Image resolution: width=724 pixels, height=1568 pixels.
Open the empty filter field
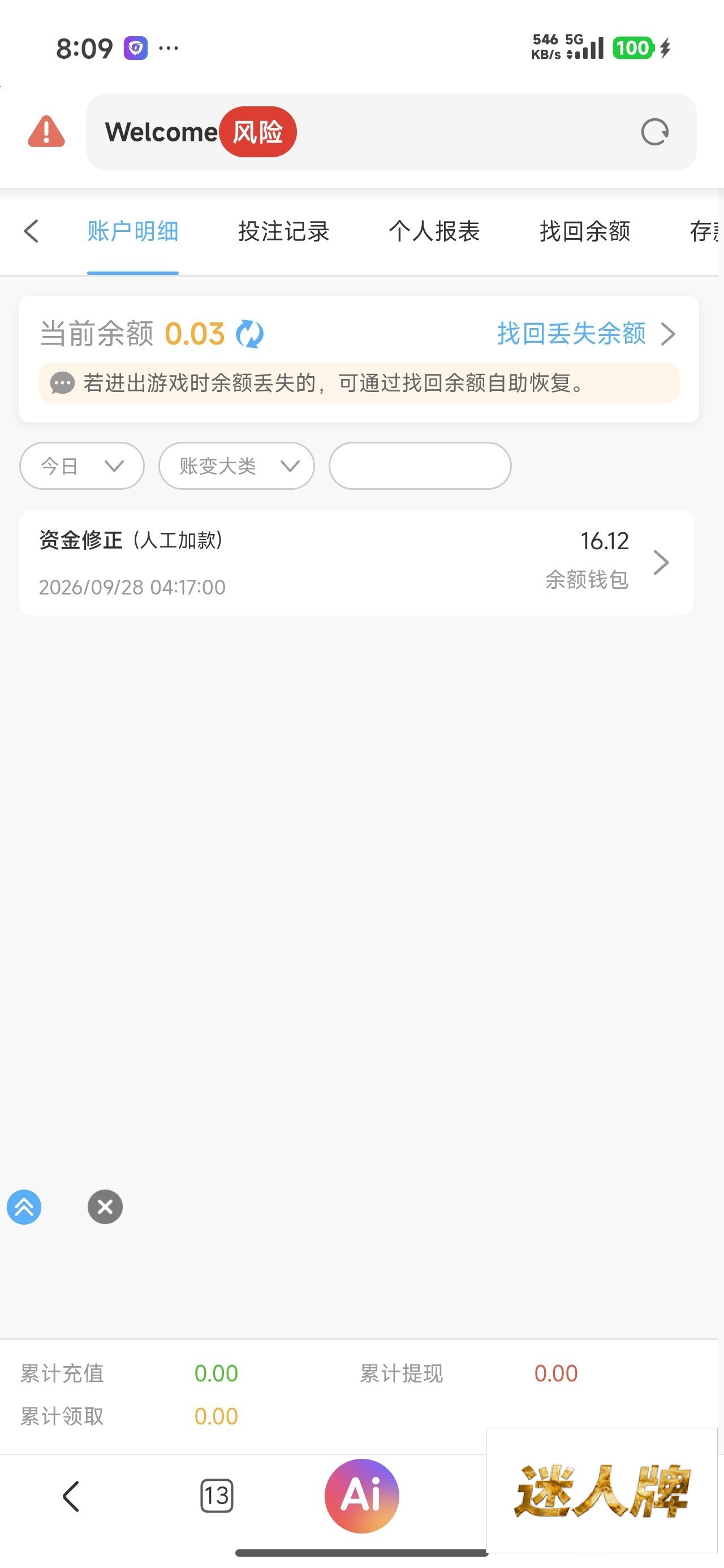tap(420, 466)
